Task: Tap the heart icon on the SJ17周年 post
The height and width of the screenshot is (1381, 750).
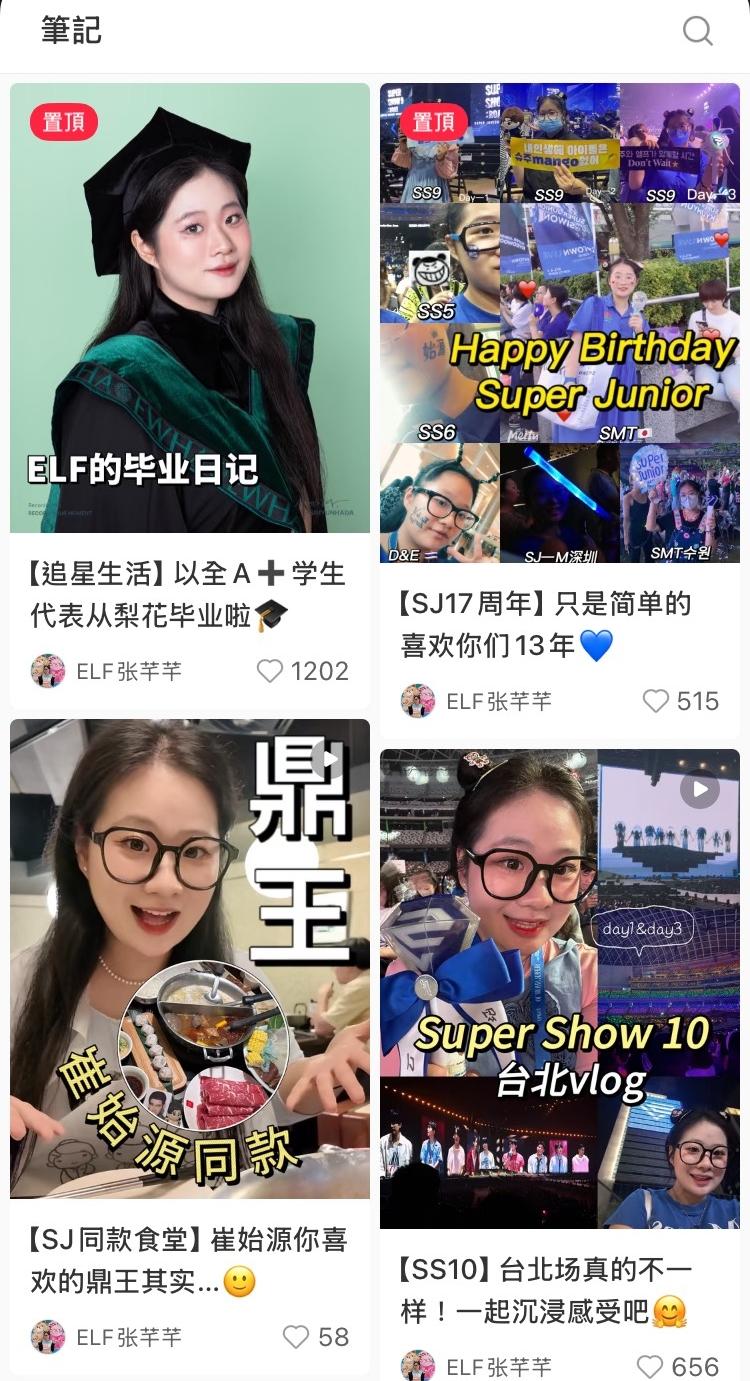Action: pyautogui.click(x=658, y=702)
